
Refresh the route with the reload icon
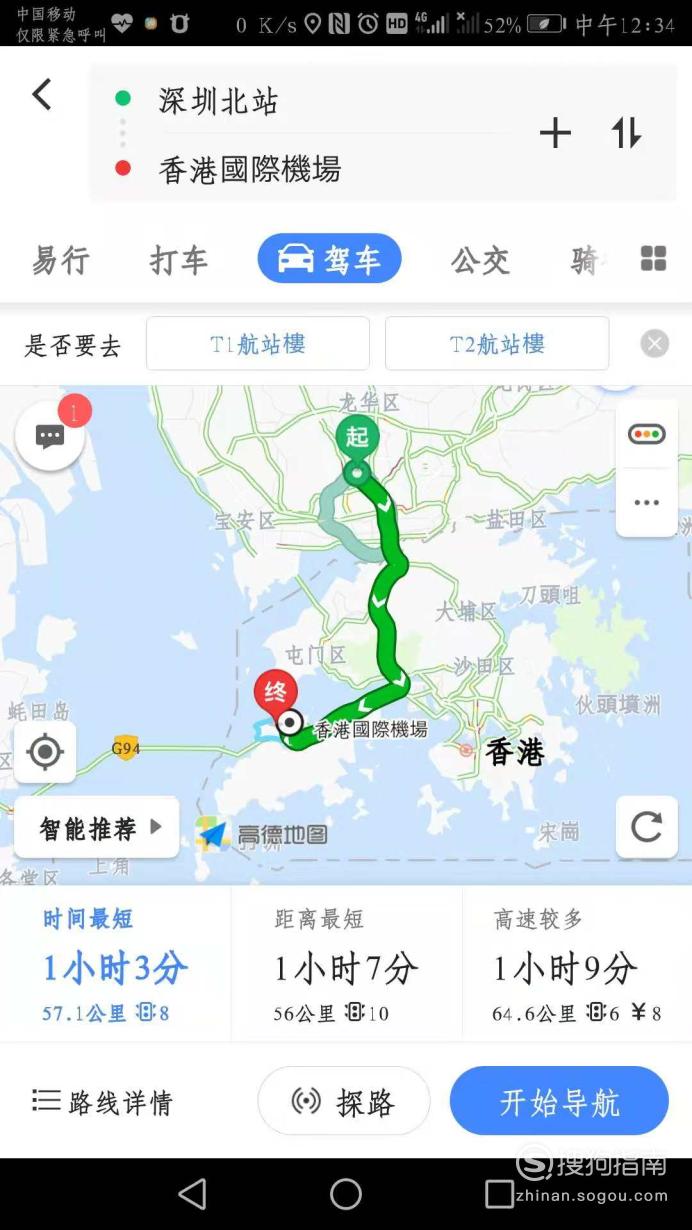pyautogui.click(x=647, y=827)
